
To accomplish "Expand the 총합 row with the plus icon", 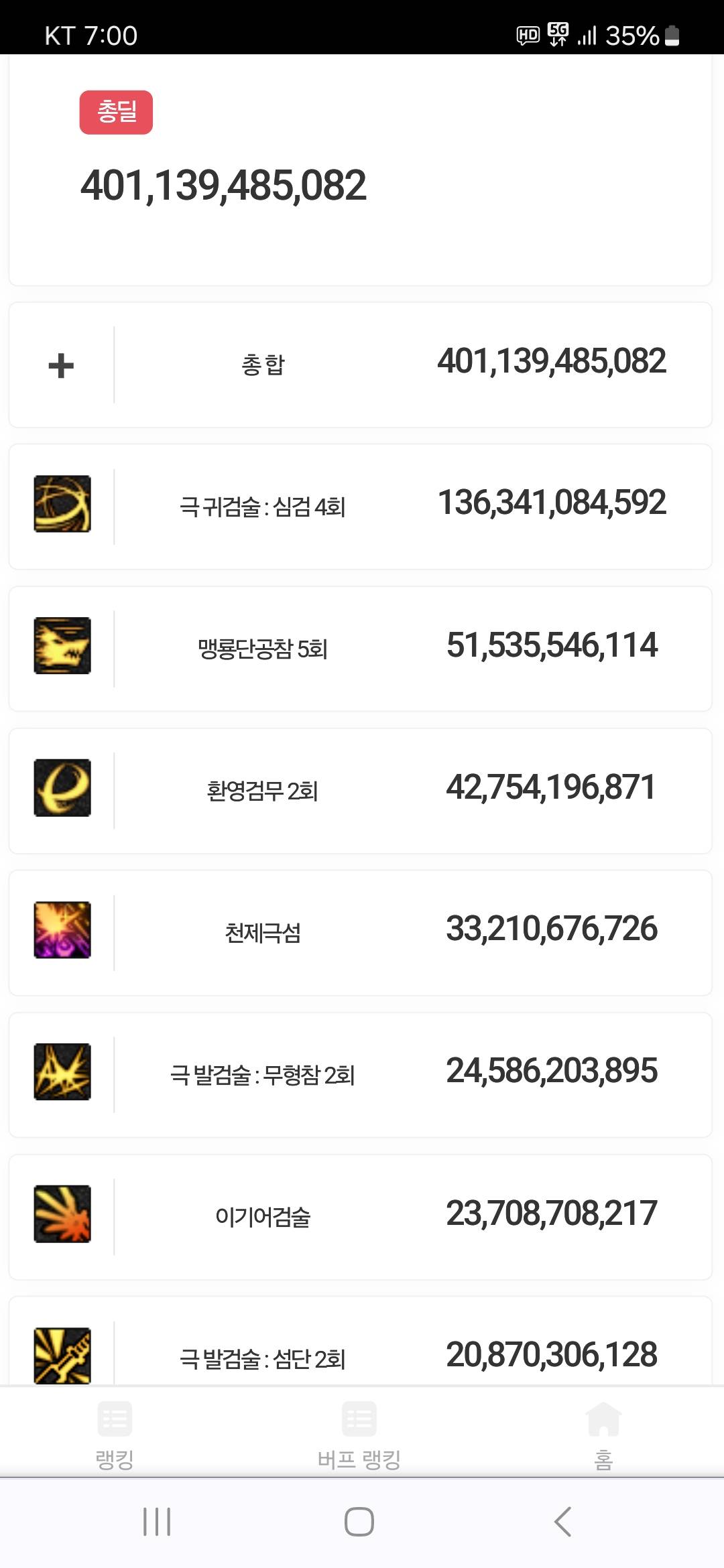I will 61,366.
